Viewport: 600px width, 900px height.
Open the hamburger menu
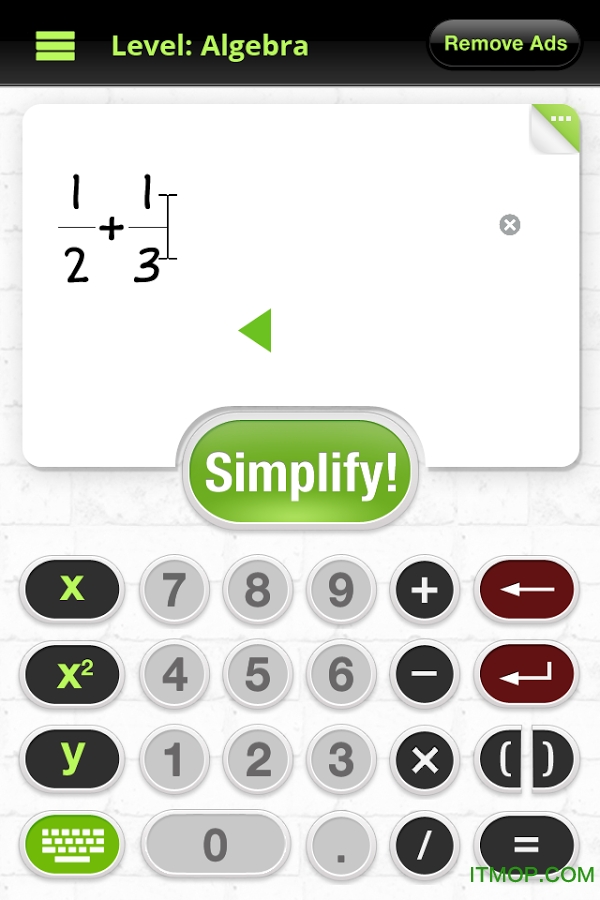click(x=56, y=45)
